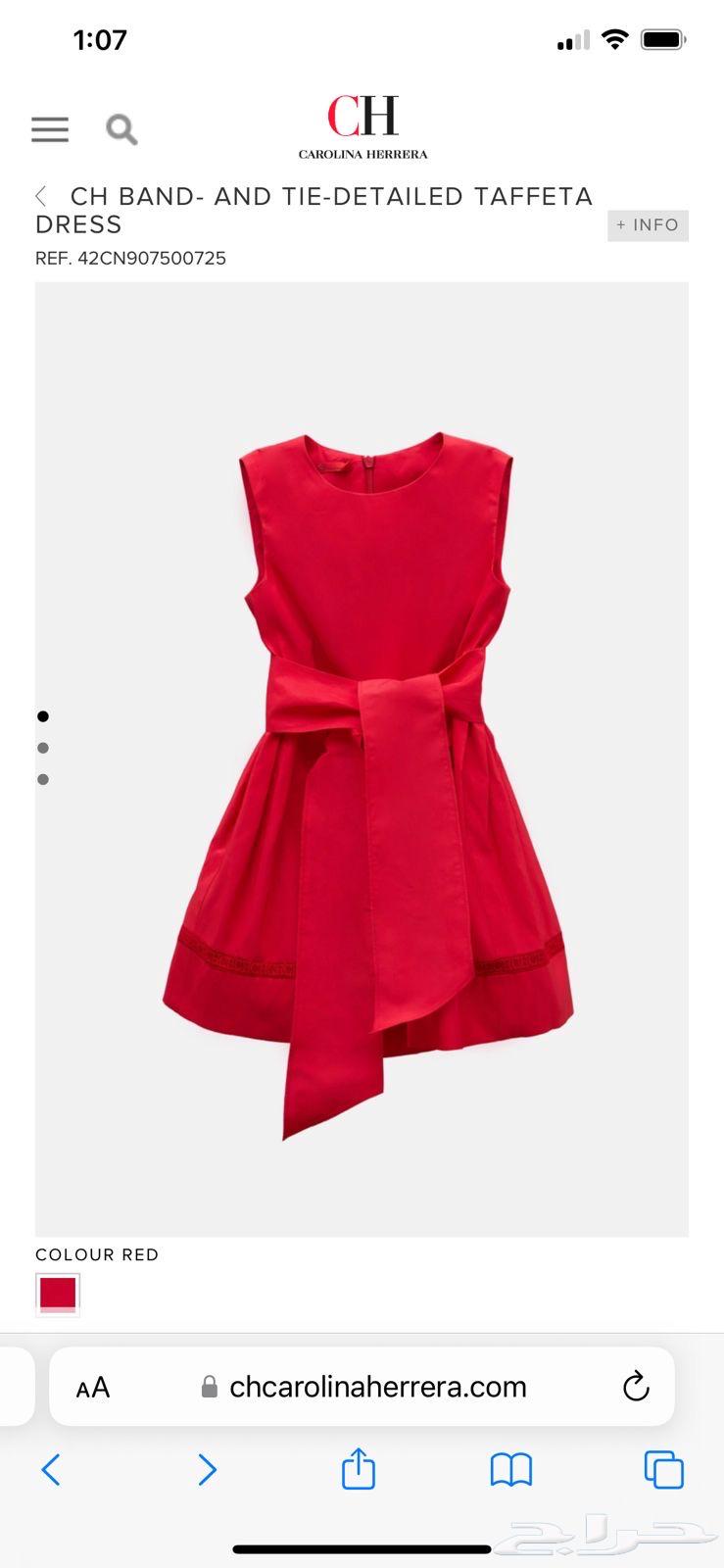The image size is (724, 1568).
Task: Open the red taffeta dress image
Action: (367, 784)
